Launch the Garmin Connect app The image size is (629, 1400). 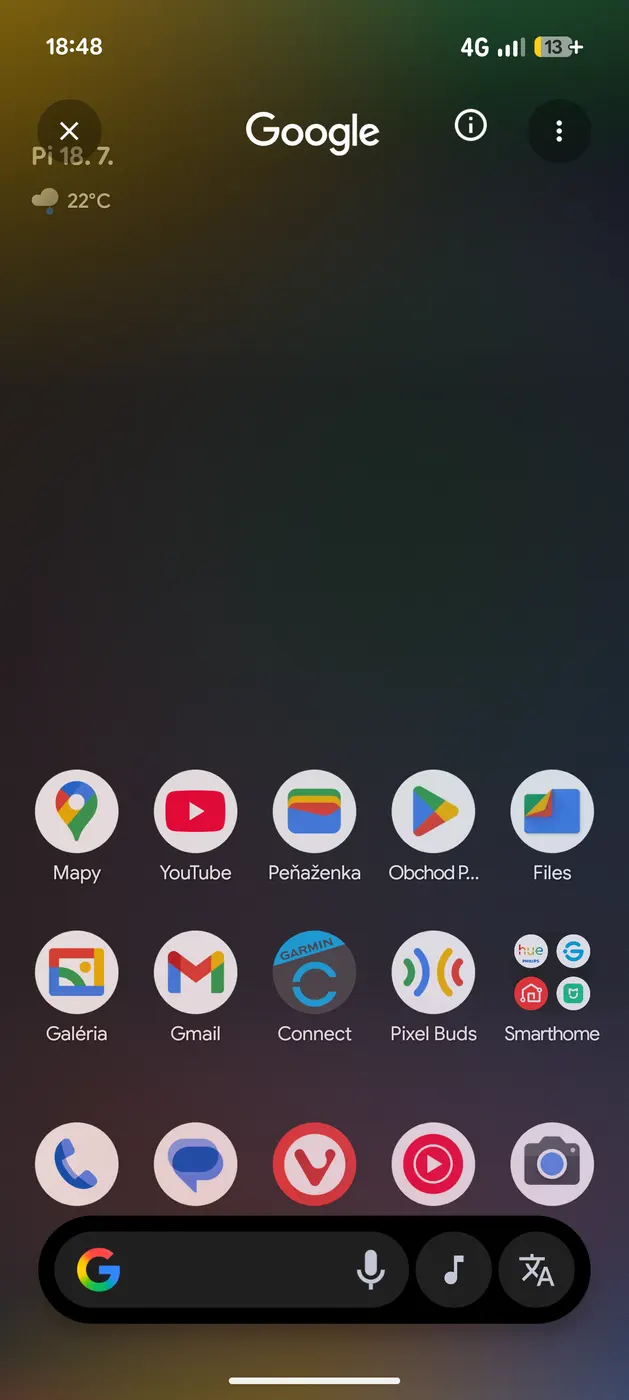tap(314, 972)
